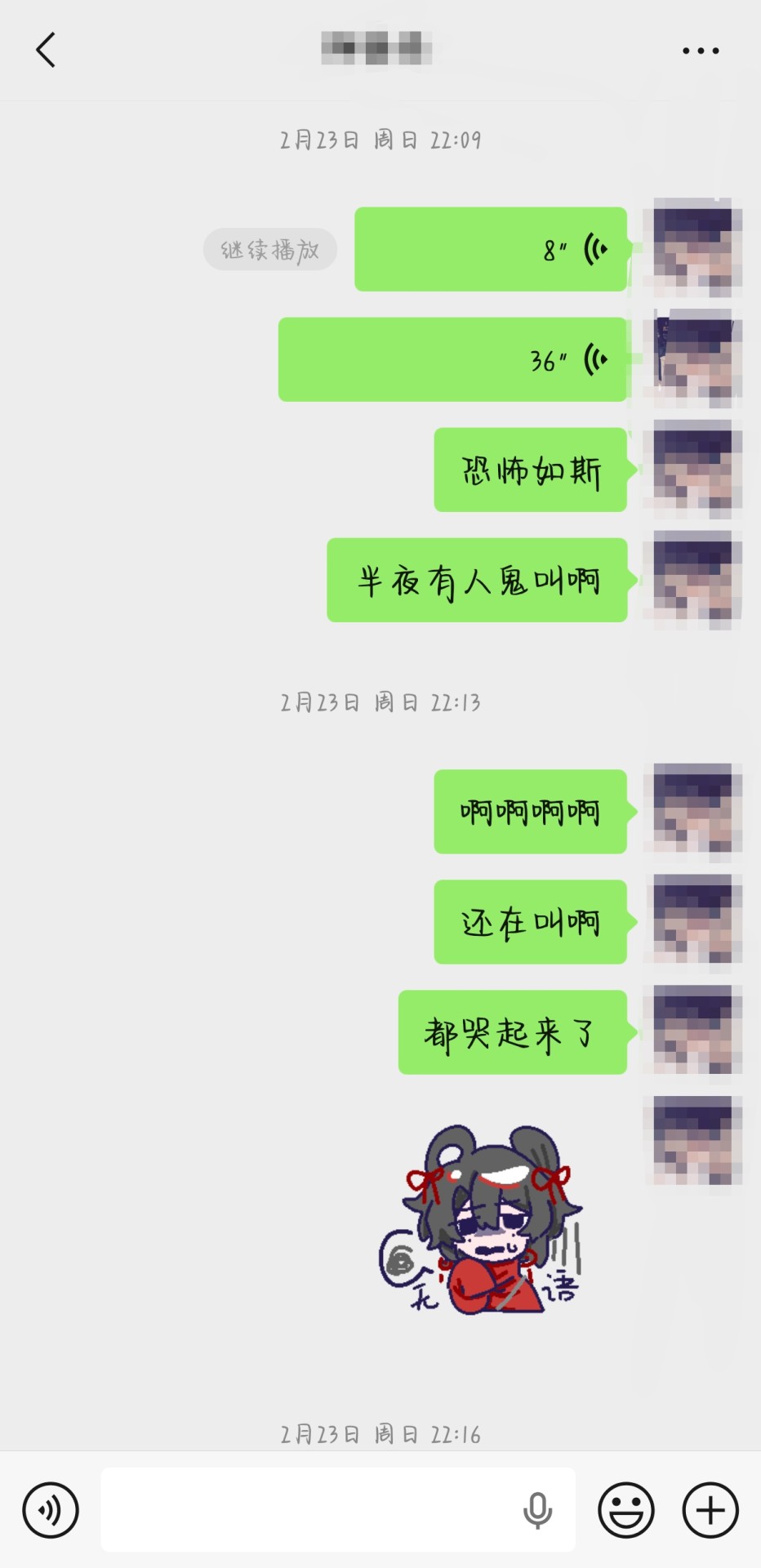Play the 8-second voice message

click(490, 249)
